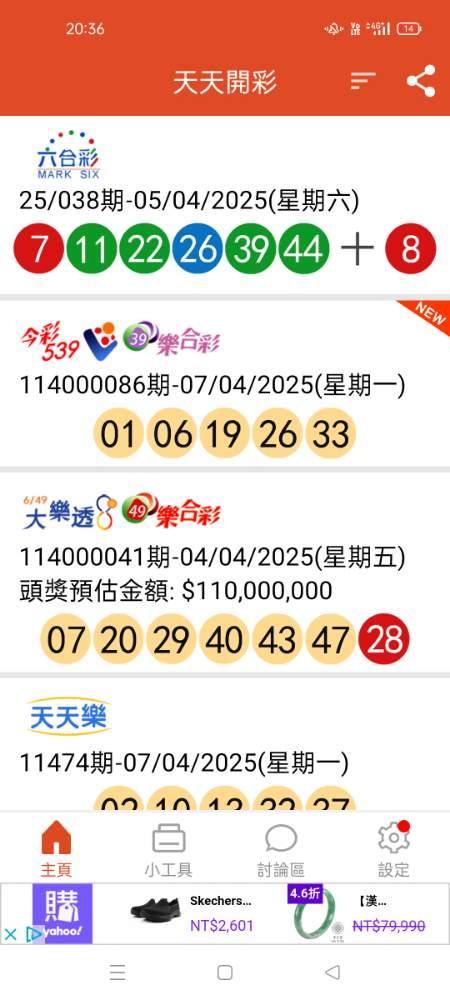Viewport: 450px width, 1000px height.
Task: Share the lottery results
Action: 421,81
